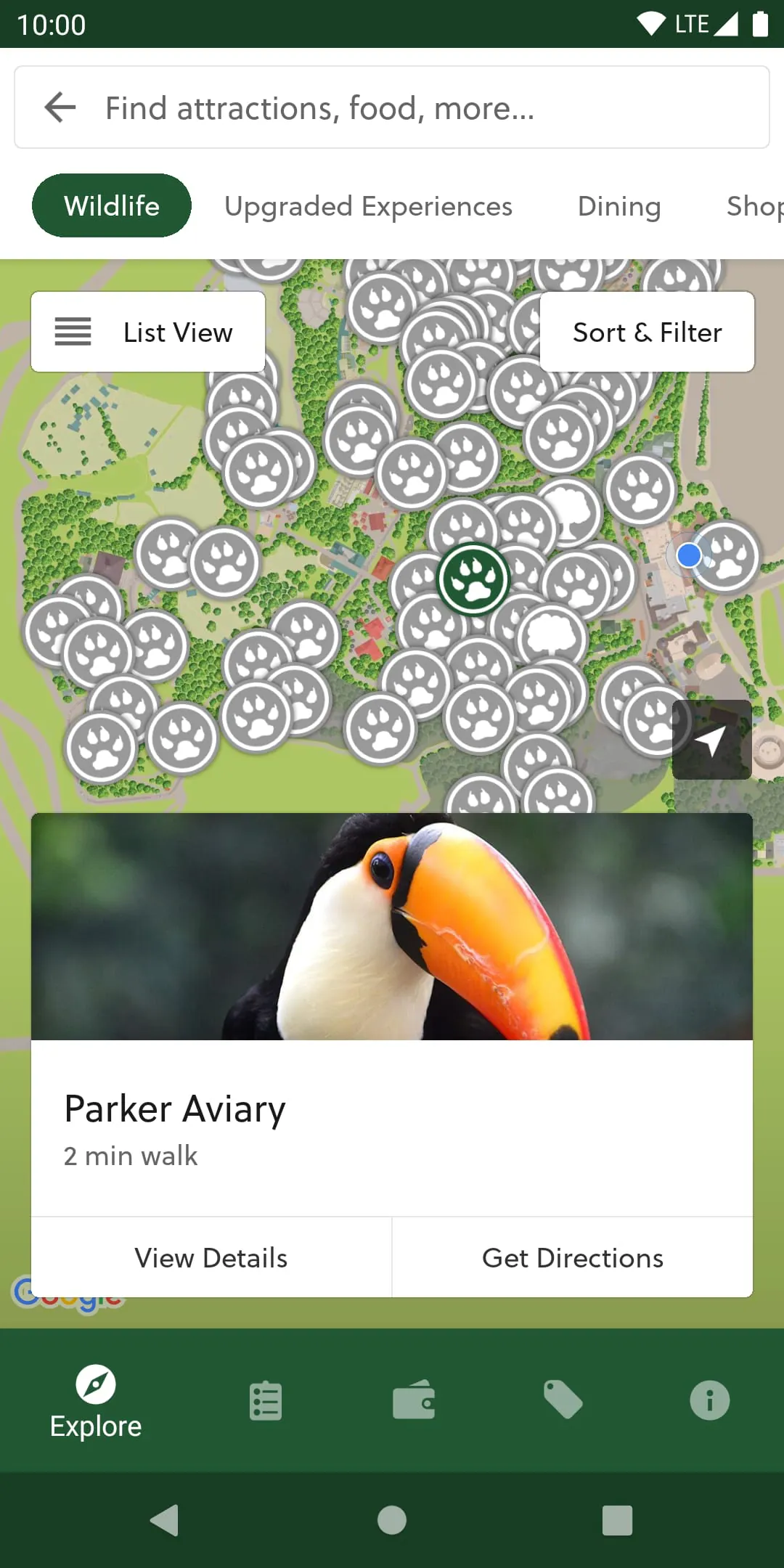Open Sort & Filter options

(647, 332)
